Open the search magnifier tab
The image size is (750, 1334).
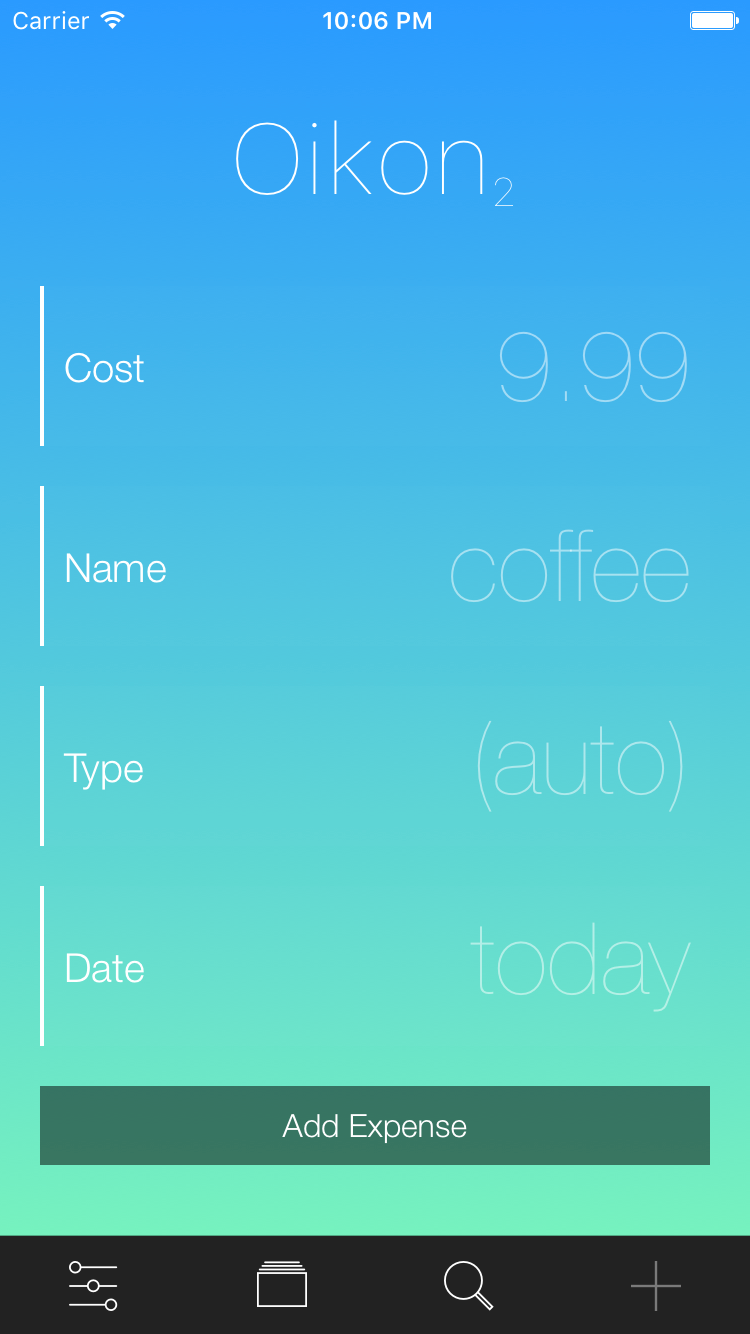[468, 1285]
